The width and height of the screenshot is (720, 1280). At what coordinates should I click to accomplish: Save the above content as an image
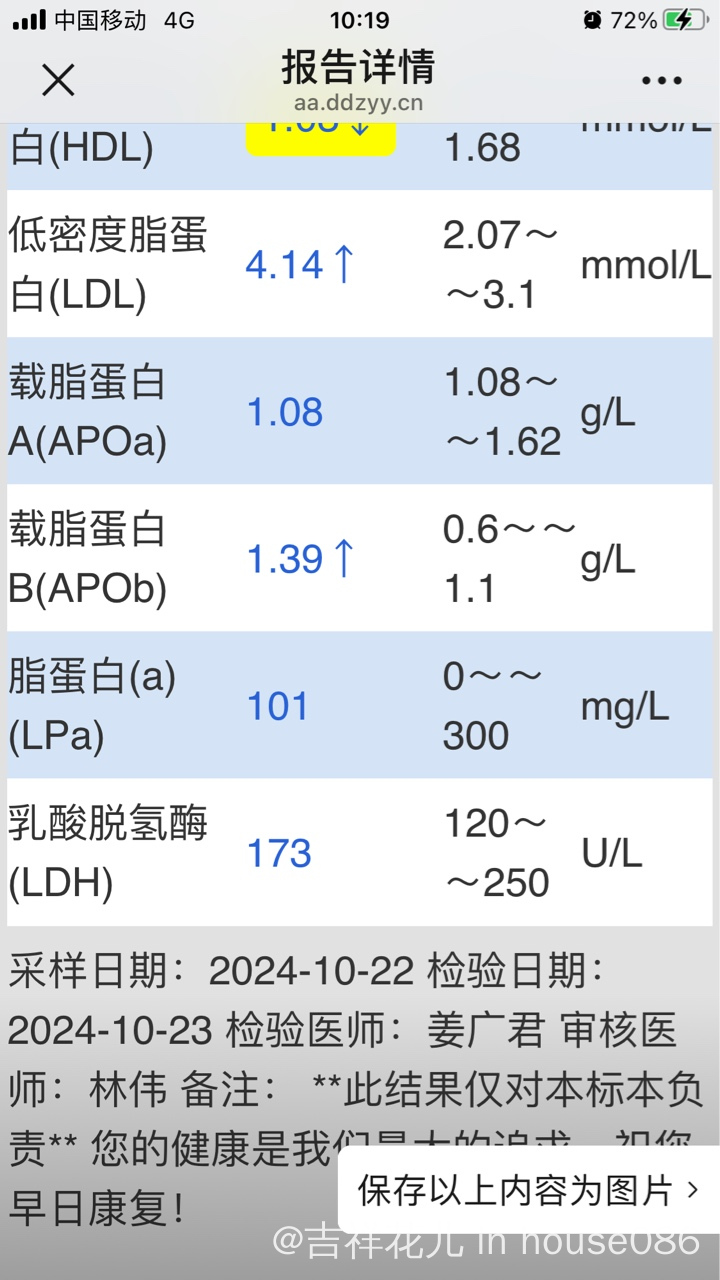point(529,1190)
